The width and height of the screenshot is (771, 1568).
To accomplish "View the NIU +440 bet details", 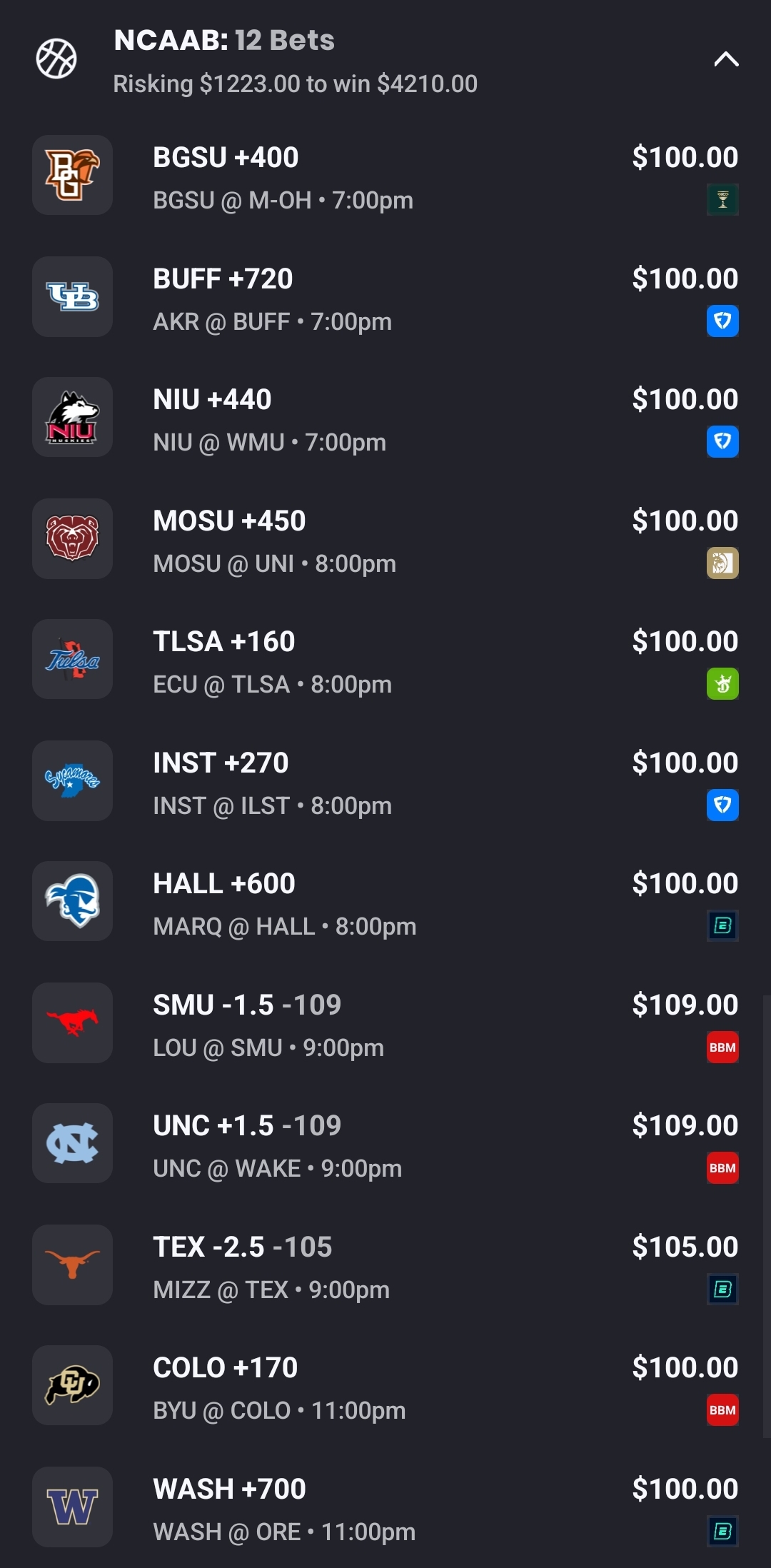I will (x=385, y=419).
